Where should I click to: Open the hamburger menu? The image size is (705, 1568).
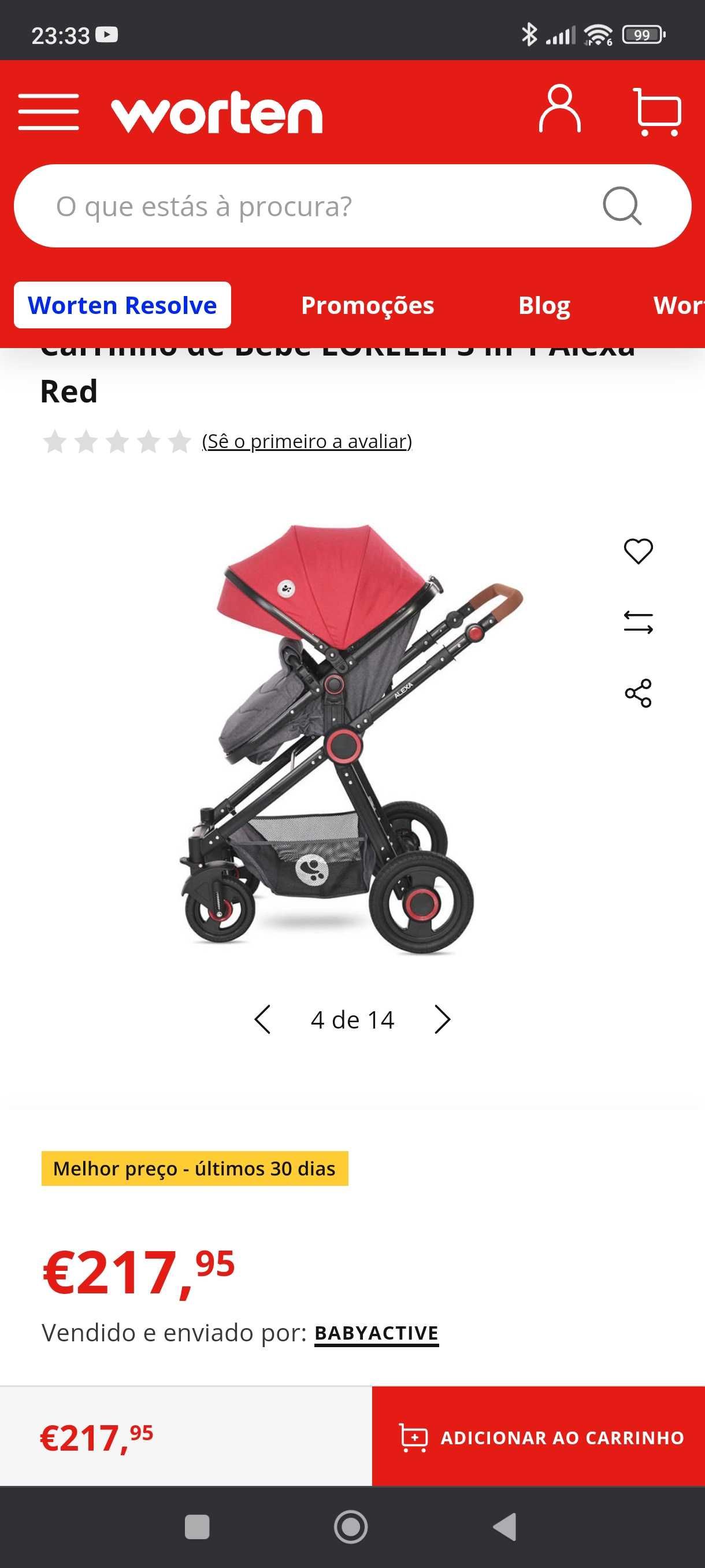point(48,112)
